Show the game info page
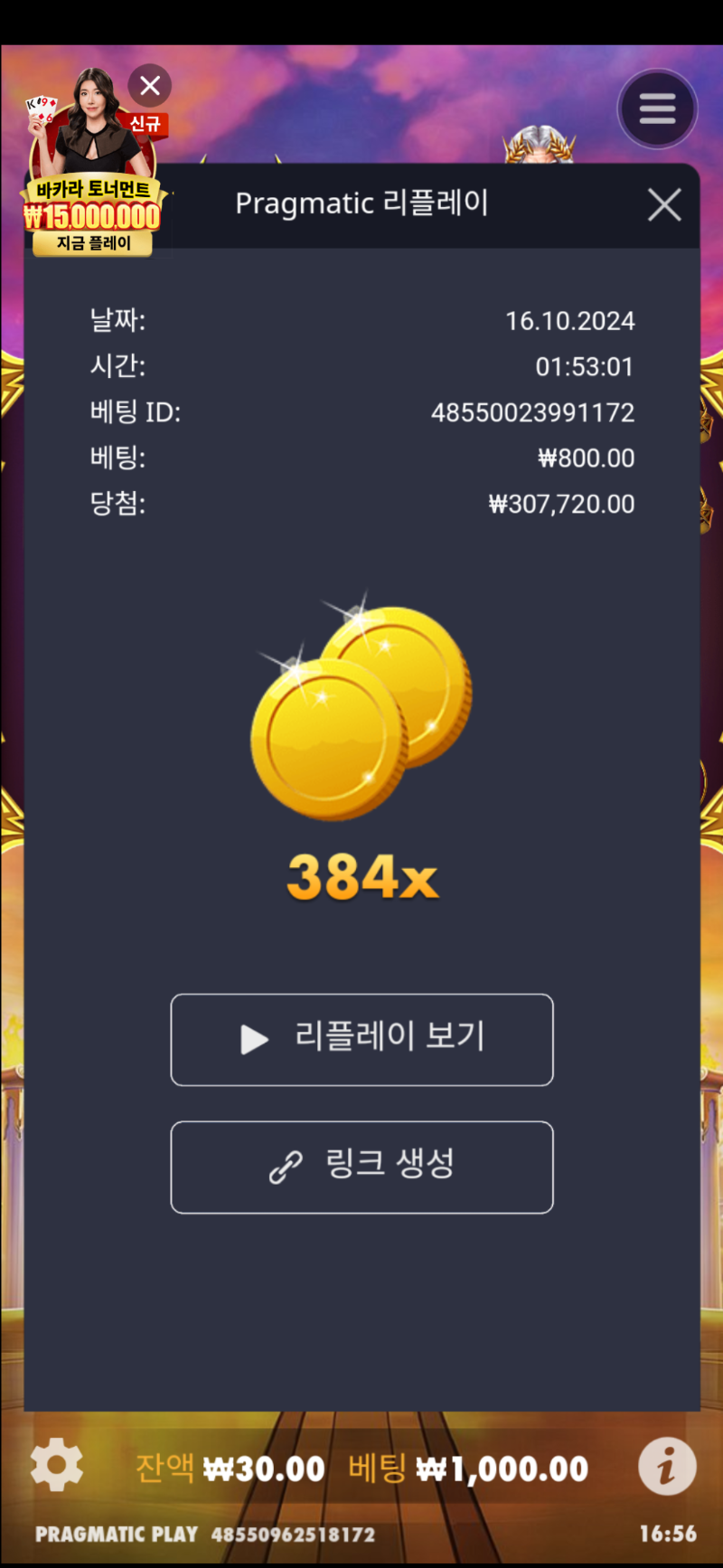This screenshot has height=1568, width=723. (667, 1465)
